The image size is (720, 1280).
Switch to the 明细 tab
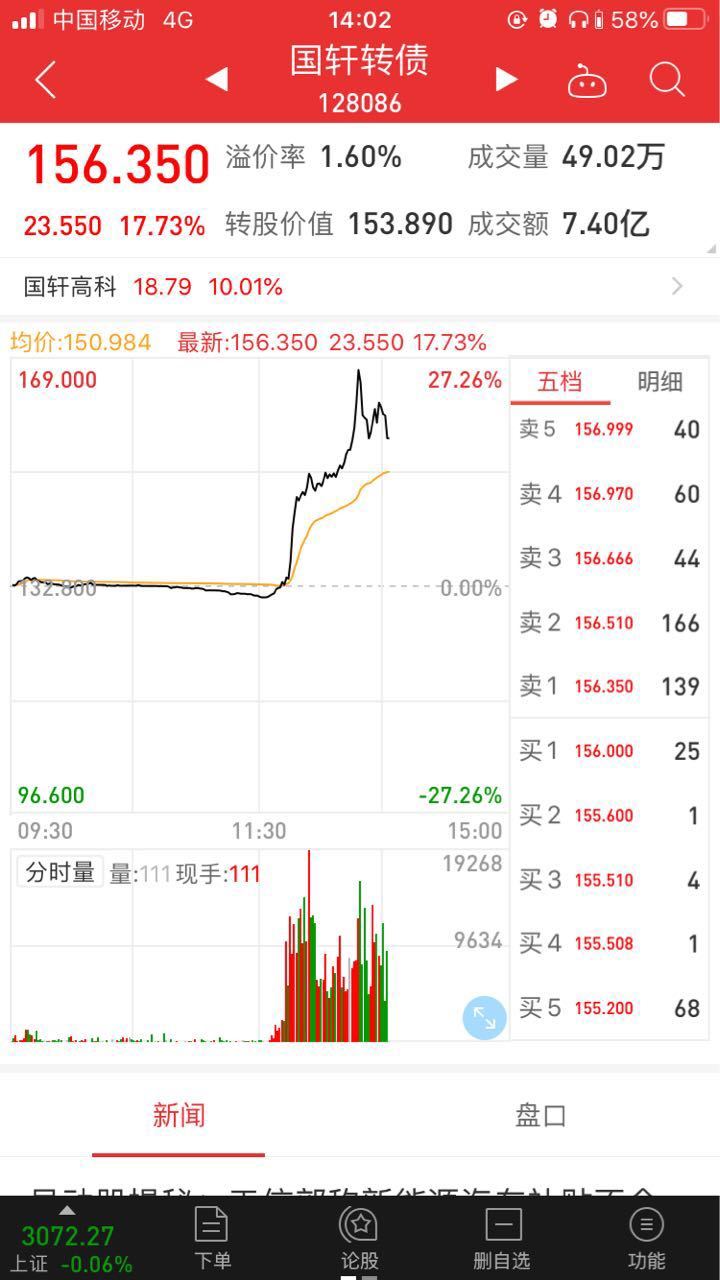[660, 381]
